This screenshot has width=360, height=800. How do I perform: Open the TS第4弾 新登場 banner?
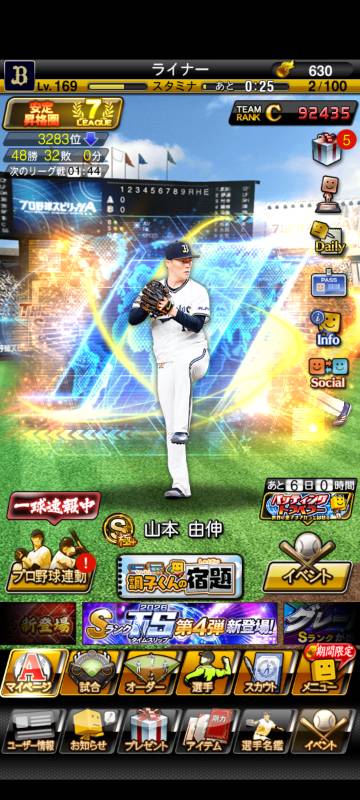pyautogui.click(x=180, y=623)
